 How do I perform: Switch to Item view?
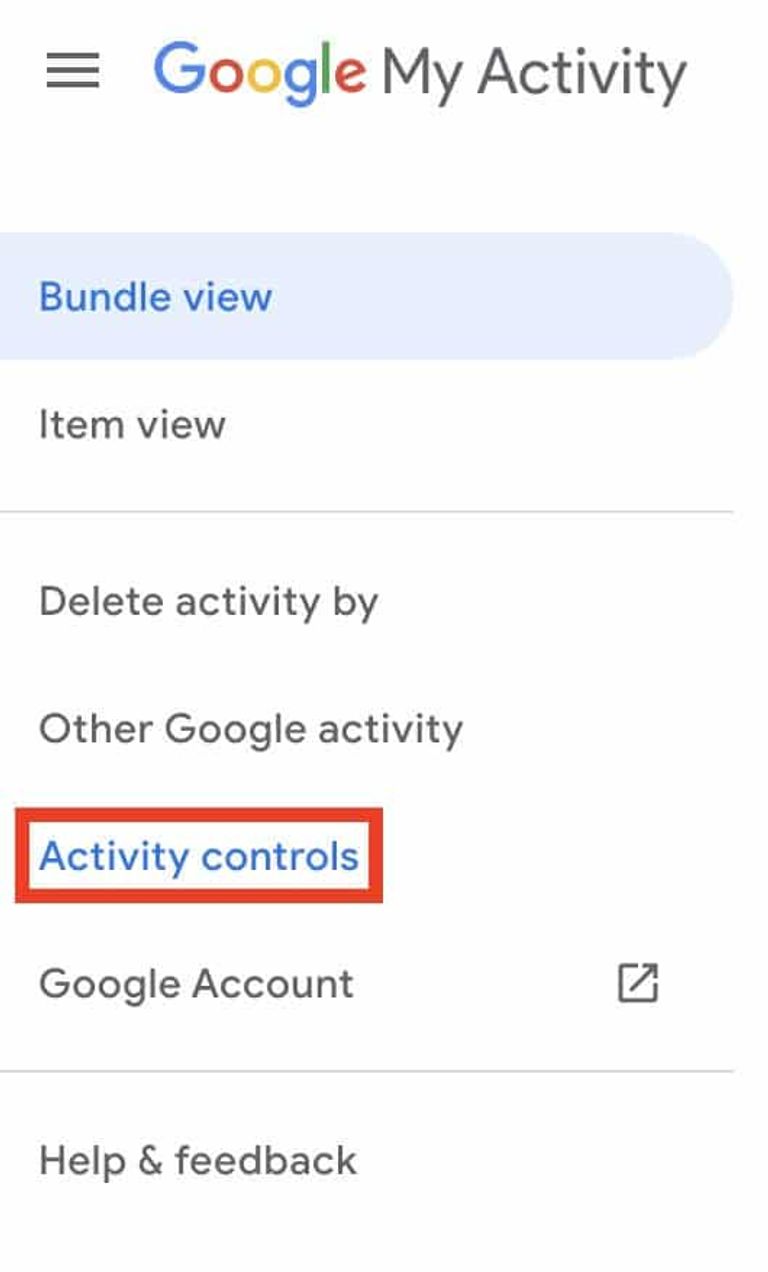tap(132, 424)
